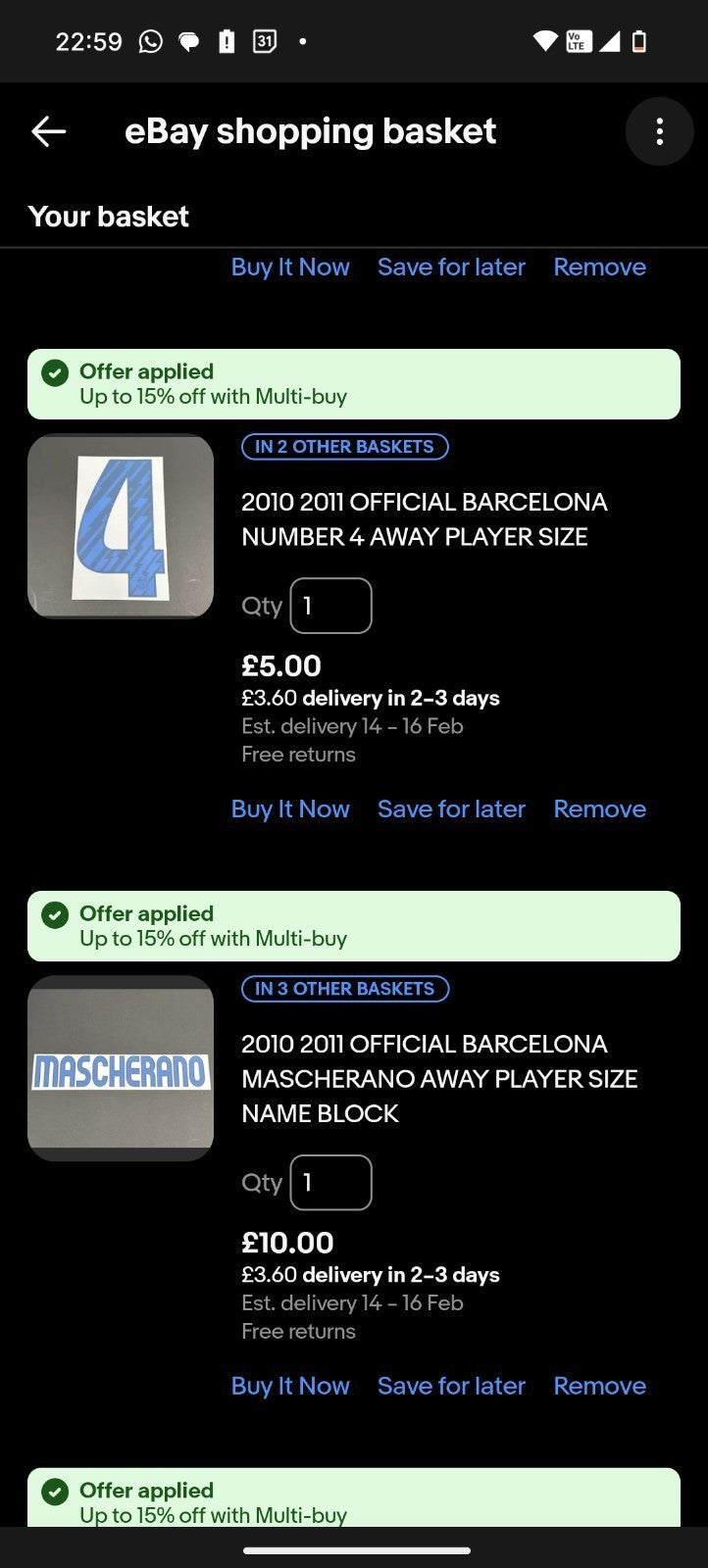708x1568 pixels.
Task: Tap Buy It Now for Number 4 item
Action: 290,808
